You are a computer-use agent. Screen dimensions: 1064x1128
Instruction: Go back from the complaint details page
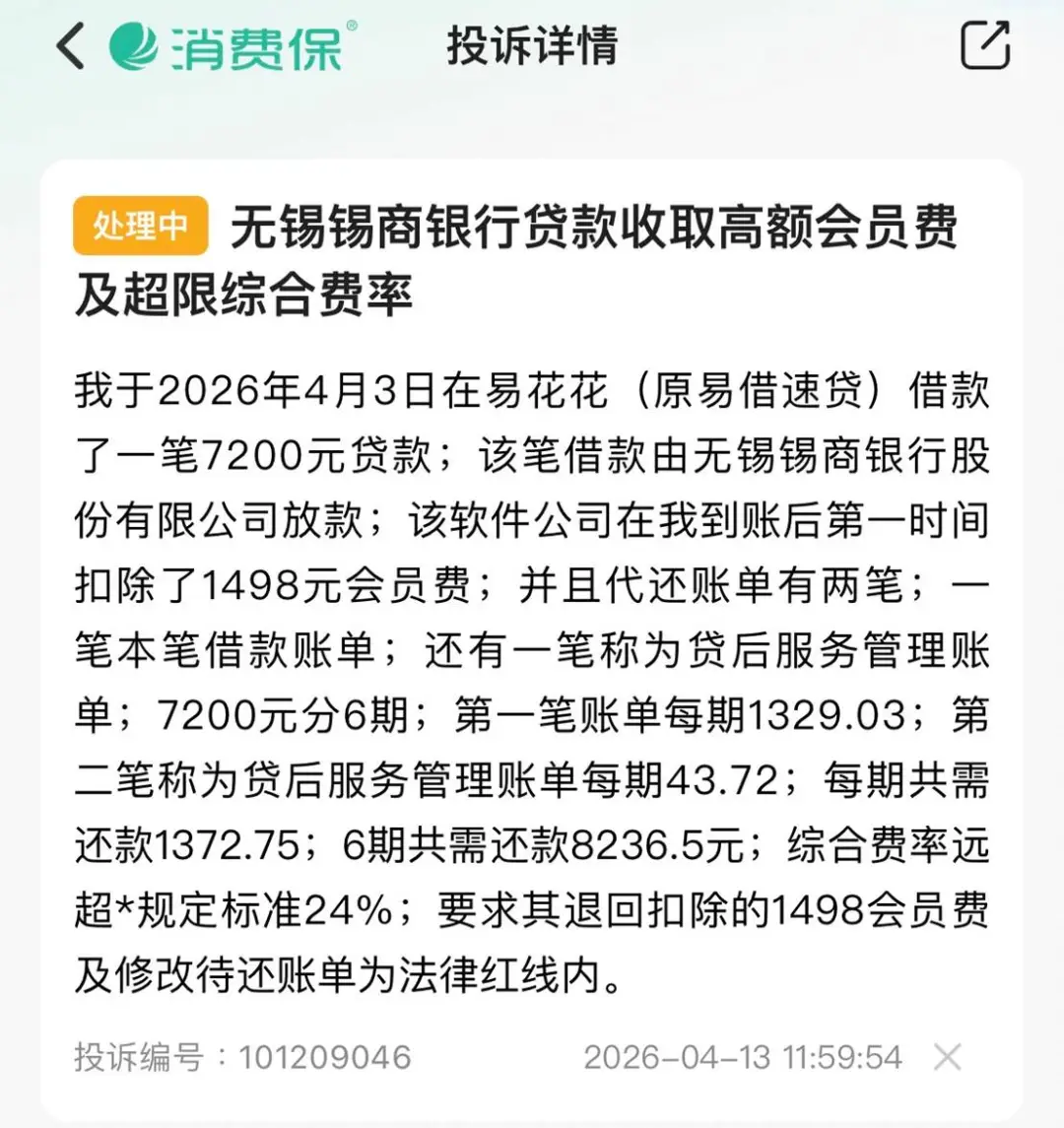click(71, 46)
